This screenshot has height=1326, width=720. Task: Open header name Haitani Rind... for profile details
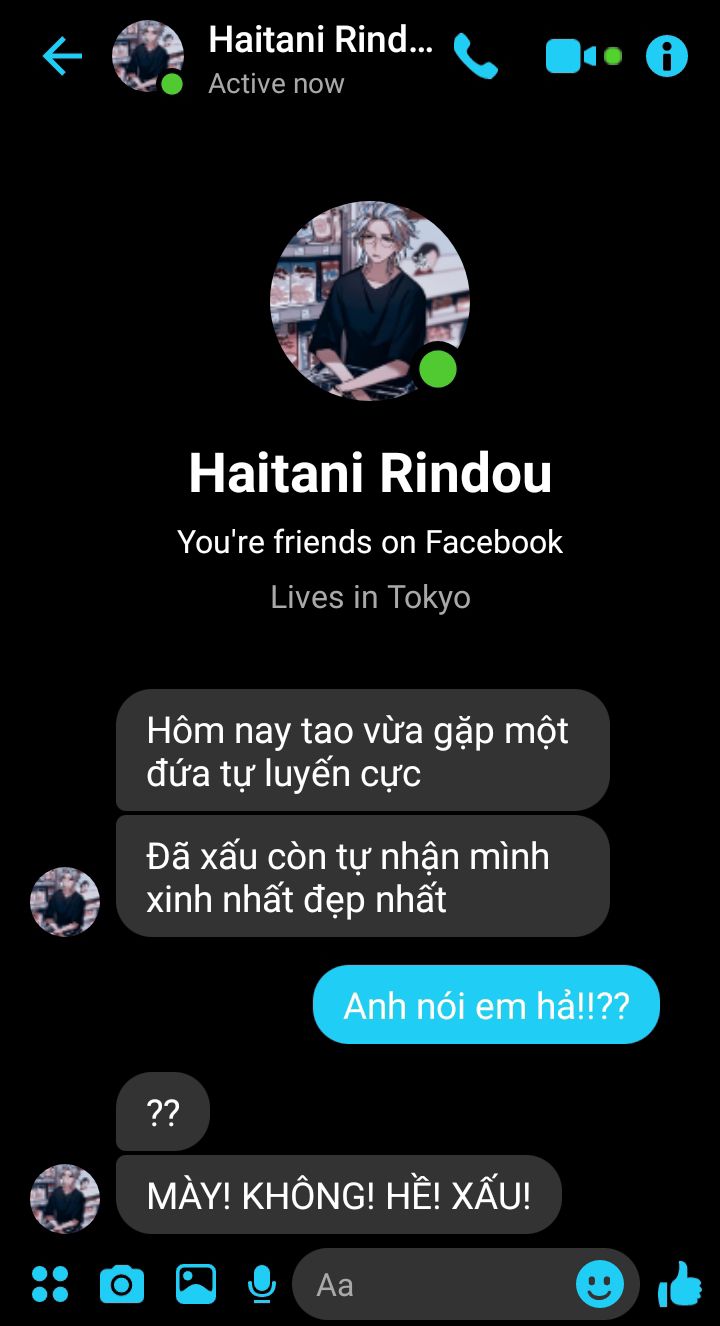320,42
